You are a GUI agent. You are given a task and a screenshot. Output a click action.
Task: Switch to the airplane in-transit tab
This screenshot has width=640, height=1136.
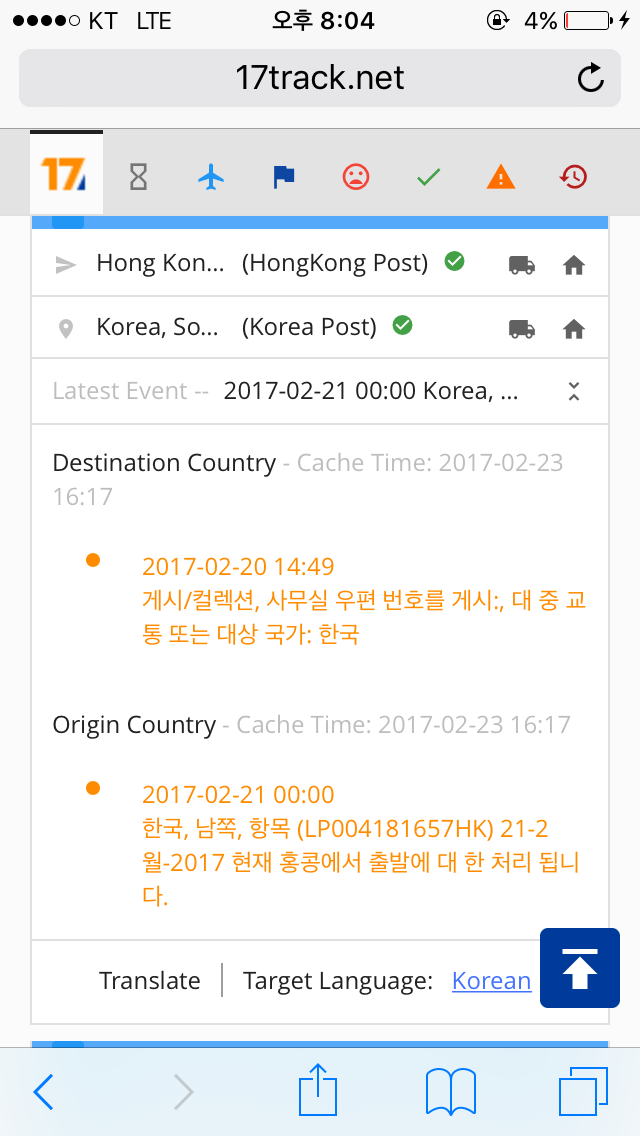211,178
